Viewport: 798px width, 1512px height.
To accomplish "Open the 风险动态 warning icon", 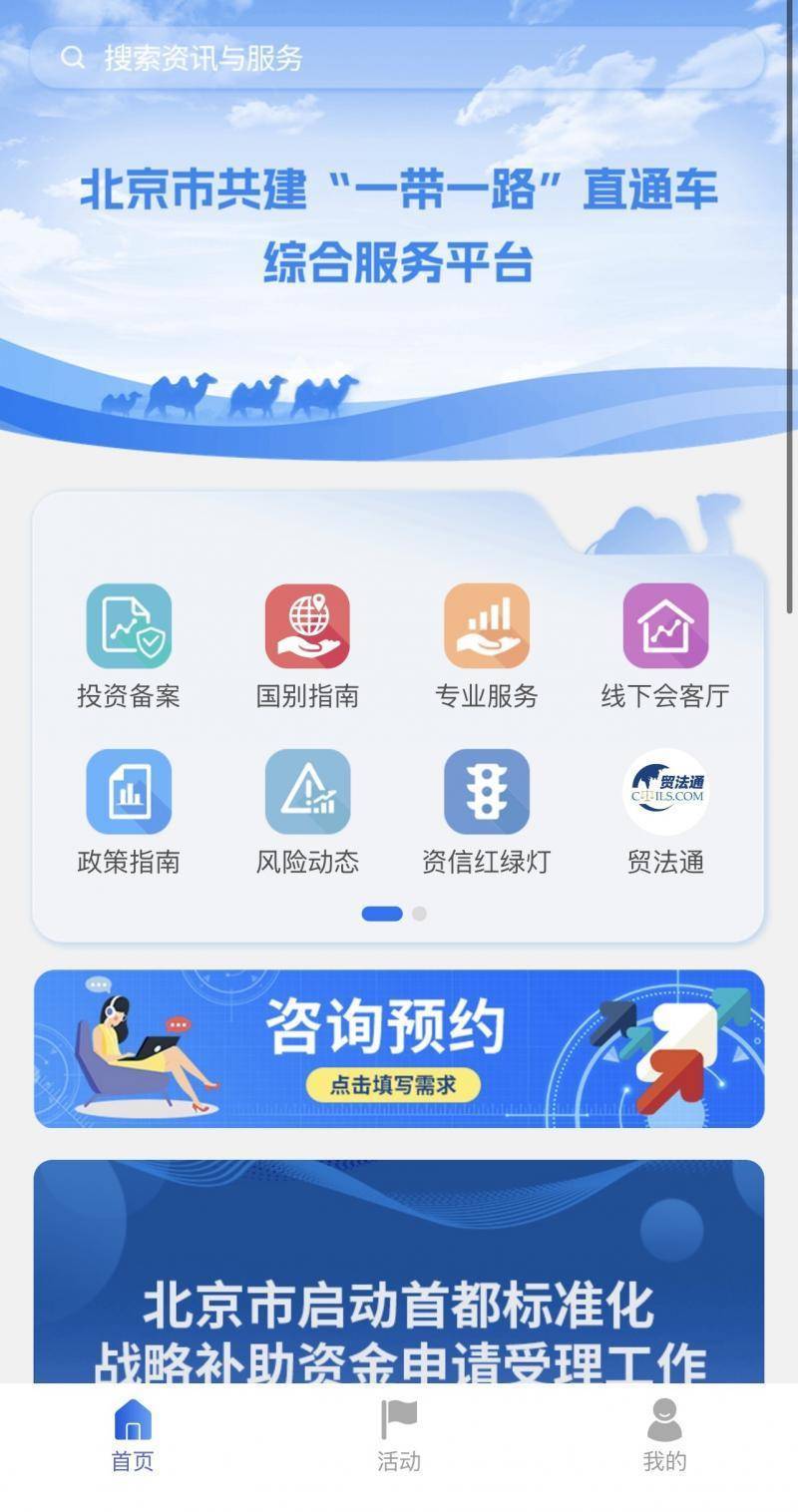I will (x=308, y=790).
